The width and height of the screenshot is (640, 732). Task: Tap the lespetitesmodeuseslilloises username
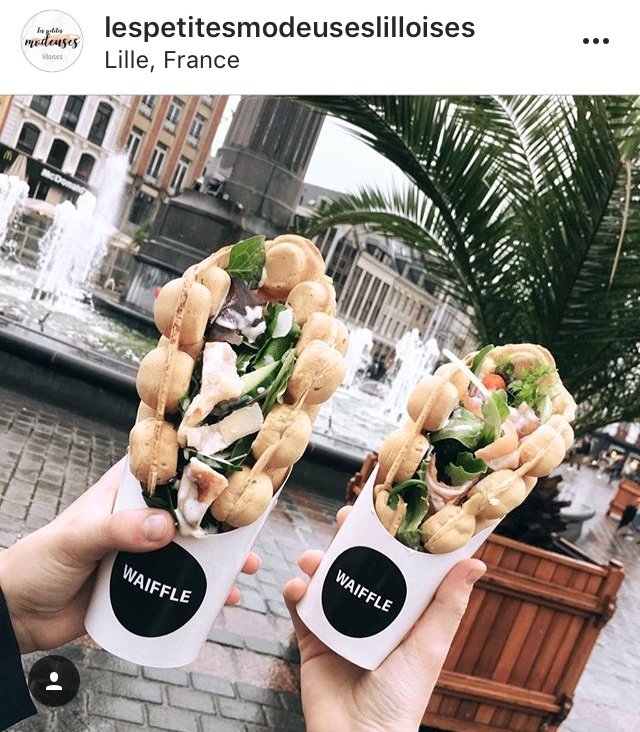(x=289, y=28)
